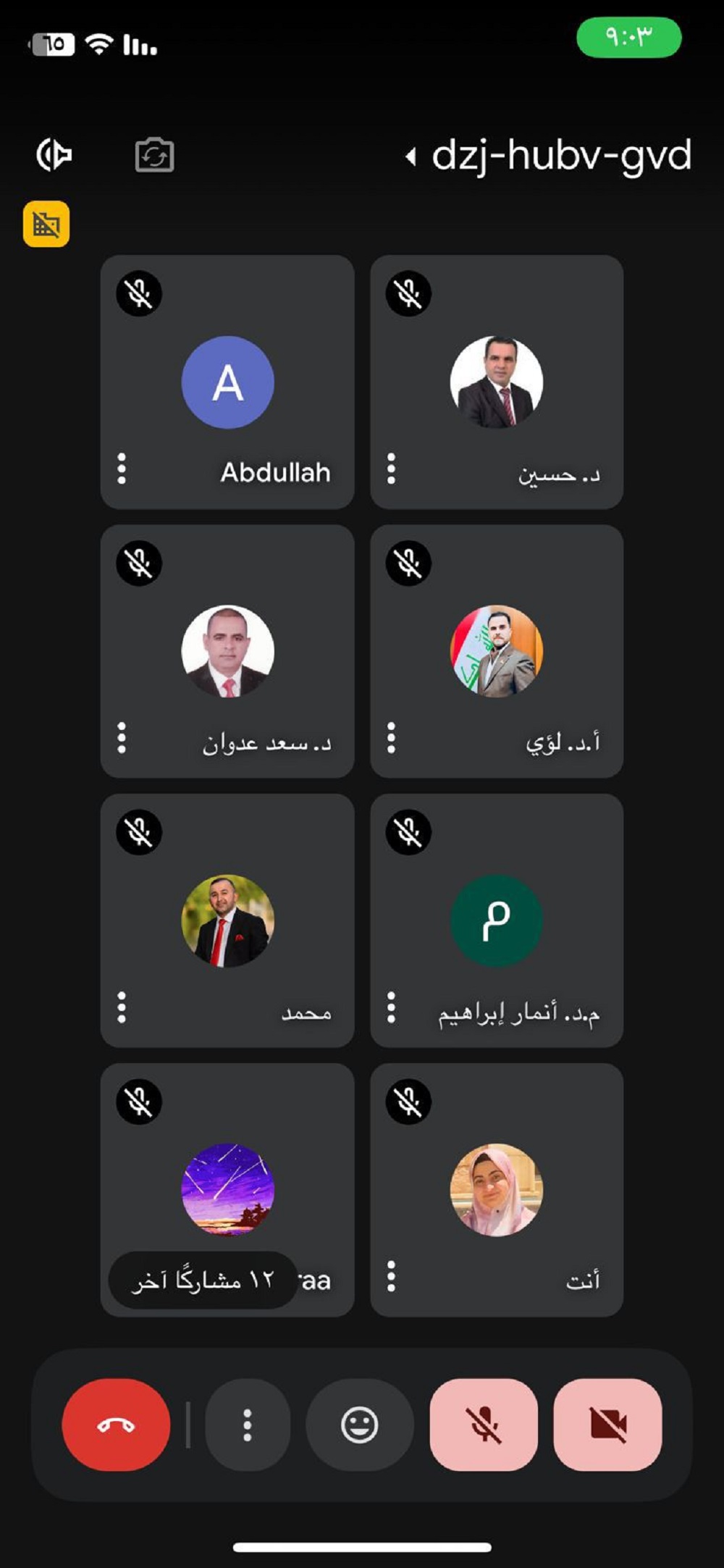Select Abdullah's participant tile

227,382
